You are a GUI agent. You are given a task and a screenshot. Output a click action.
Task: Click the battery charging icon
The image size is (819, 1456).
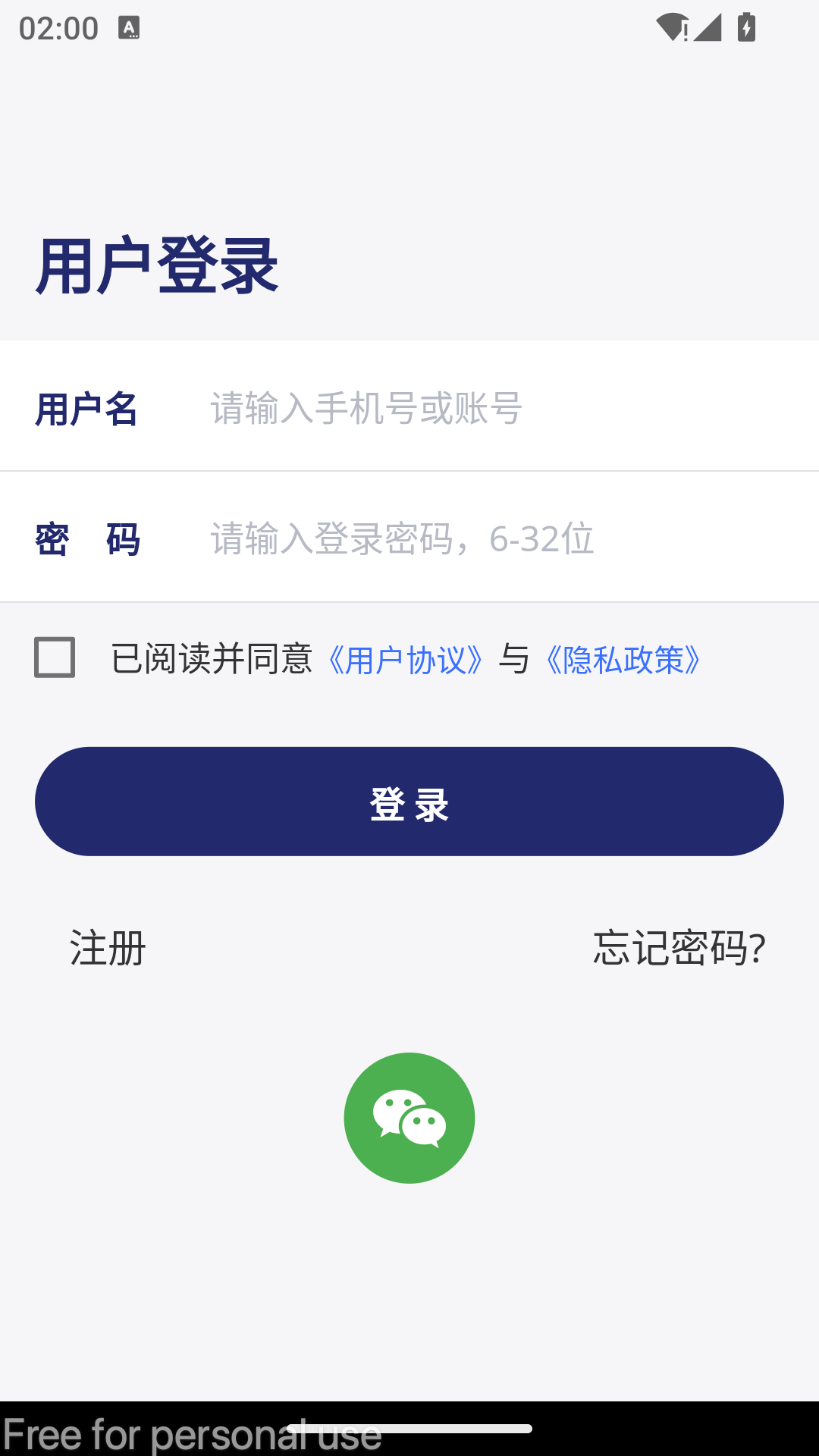coord(746,27)
